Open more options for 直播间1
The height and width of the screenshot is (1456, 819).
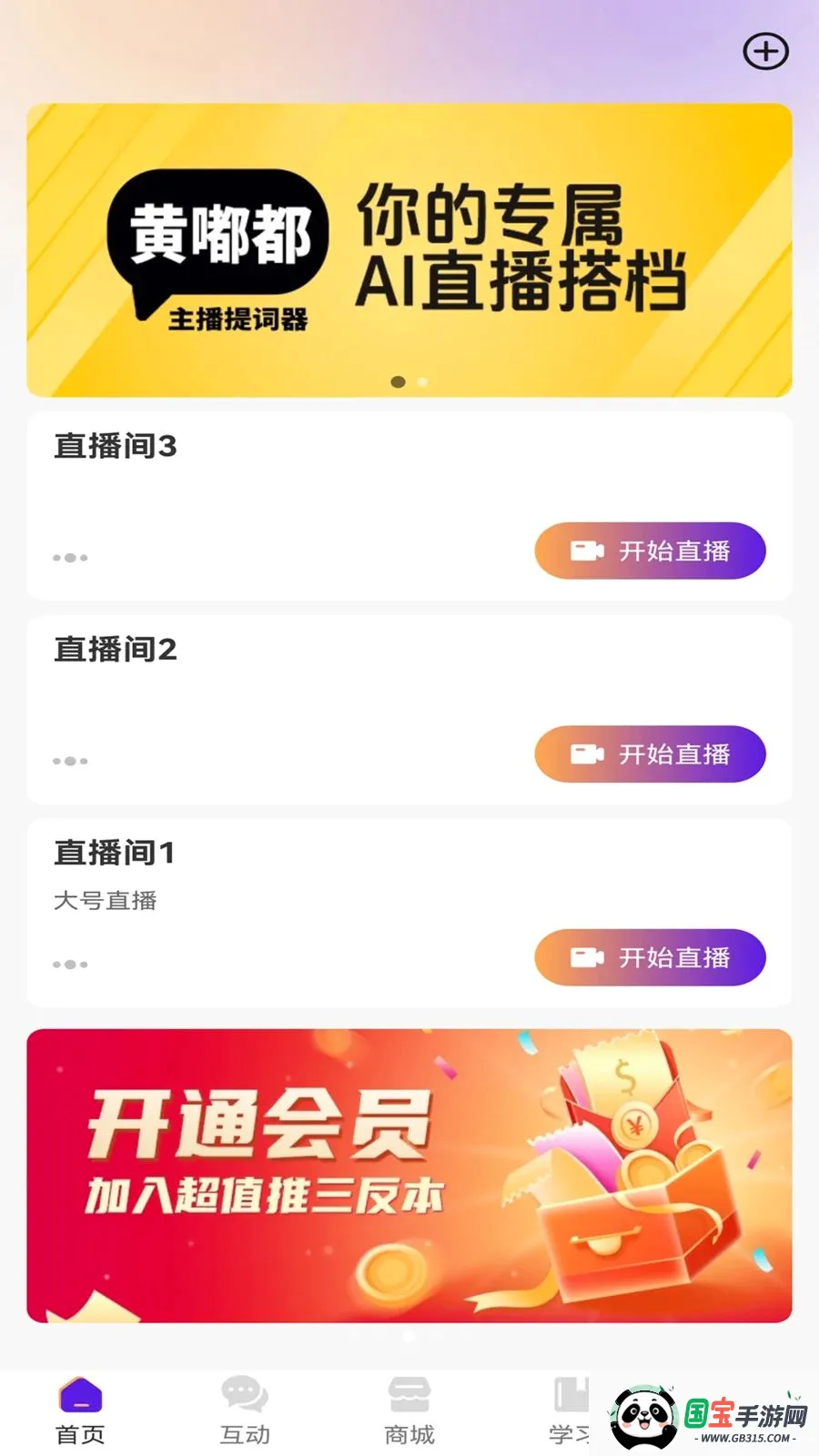[70, 965]
